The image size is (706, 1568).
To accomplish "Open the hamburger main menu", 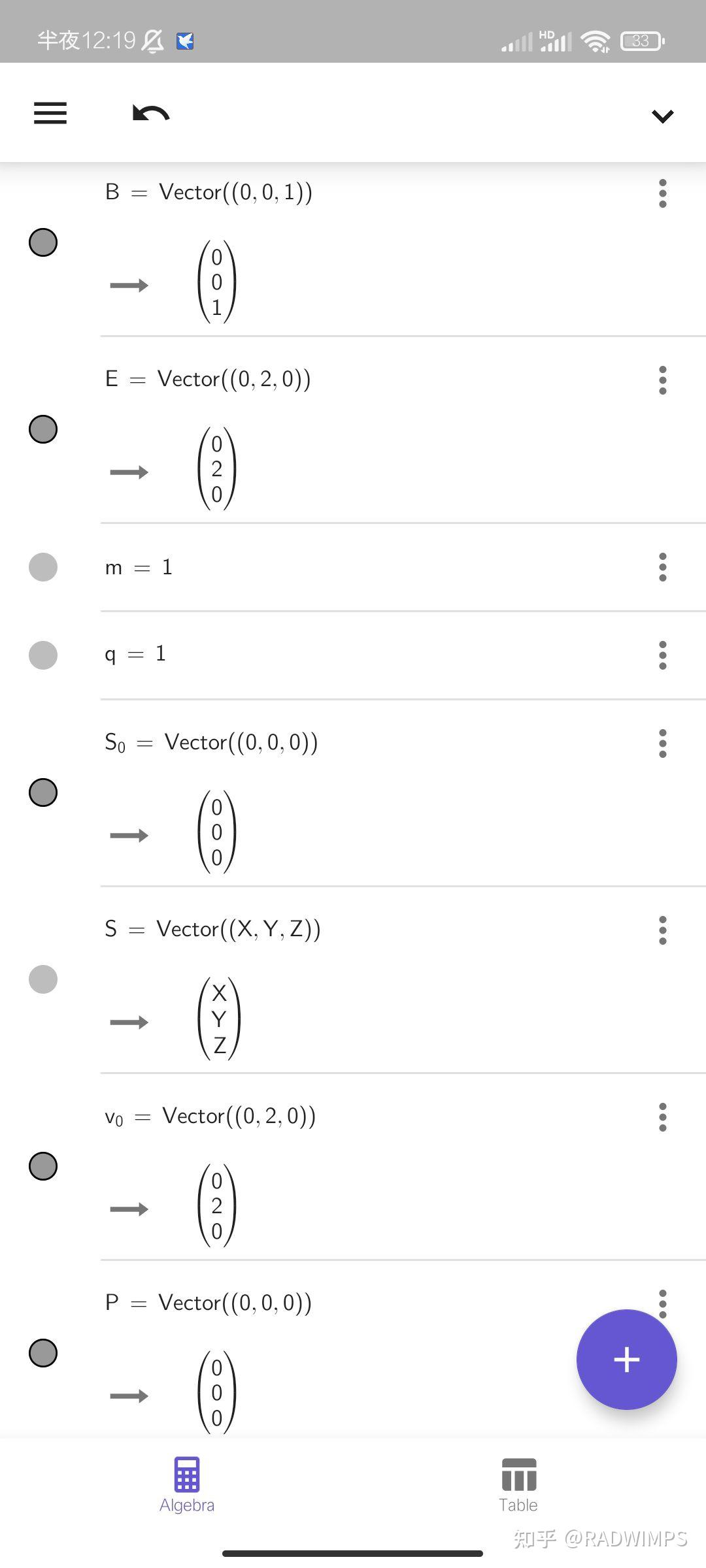I will pyautogui.click(x=50, y=113).
